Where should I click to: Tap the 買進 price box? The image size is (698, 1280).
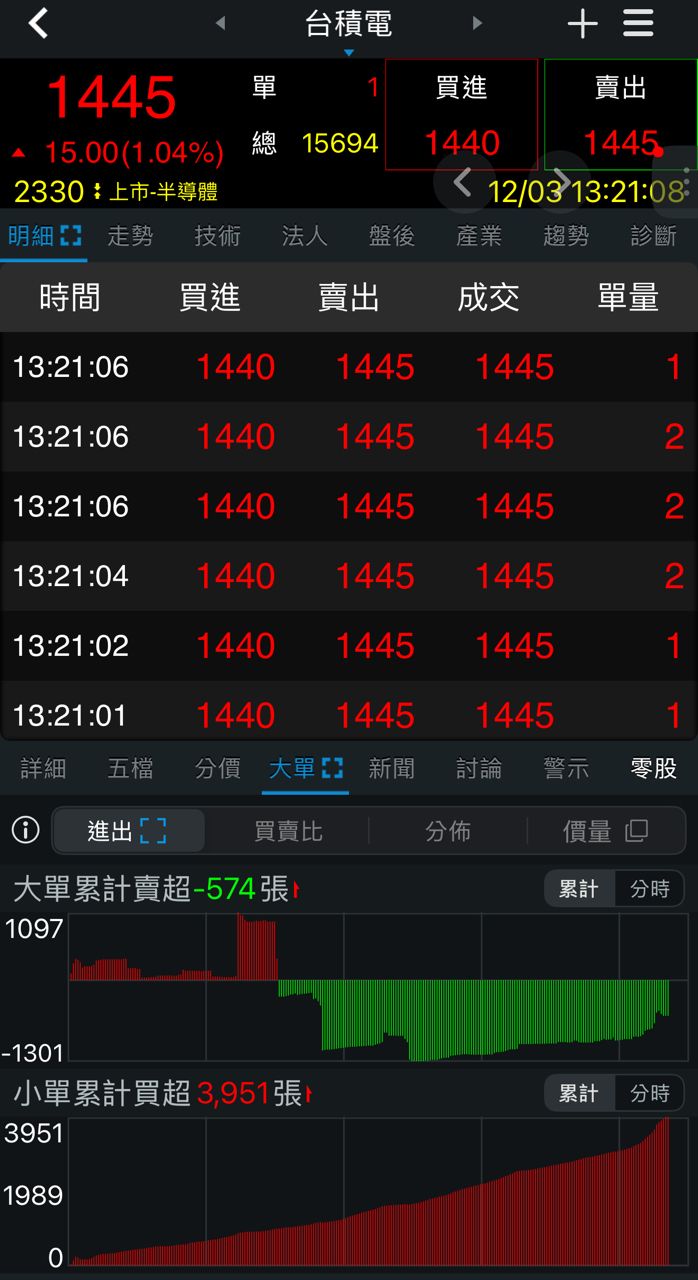tap(461, 115)
